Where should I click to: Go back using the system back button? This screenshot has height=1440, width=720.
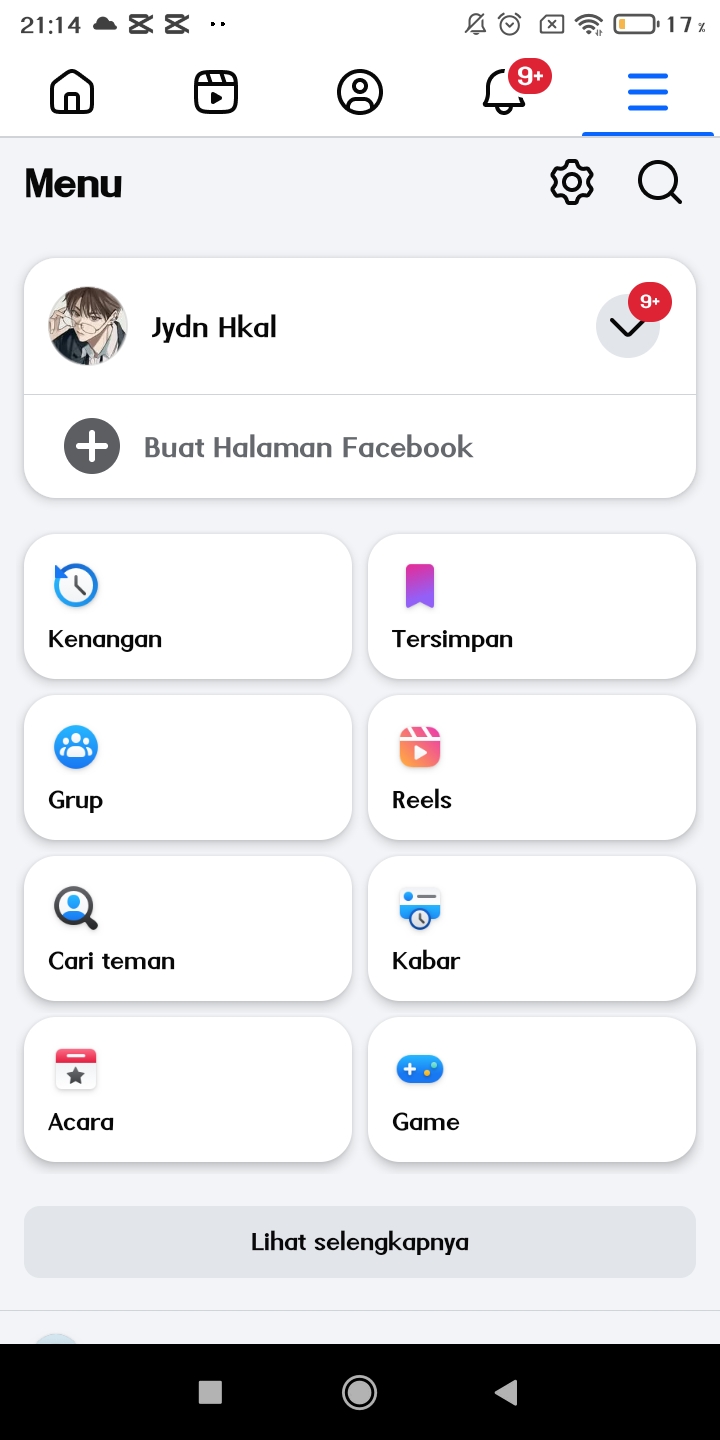click(507, 1392)
